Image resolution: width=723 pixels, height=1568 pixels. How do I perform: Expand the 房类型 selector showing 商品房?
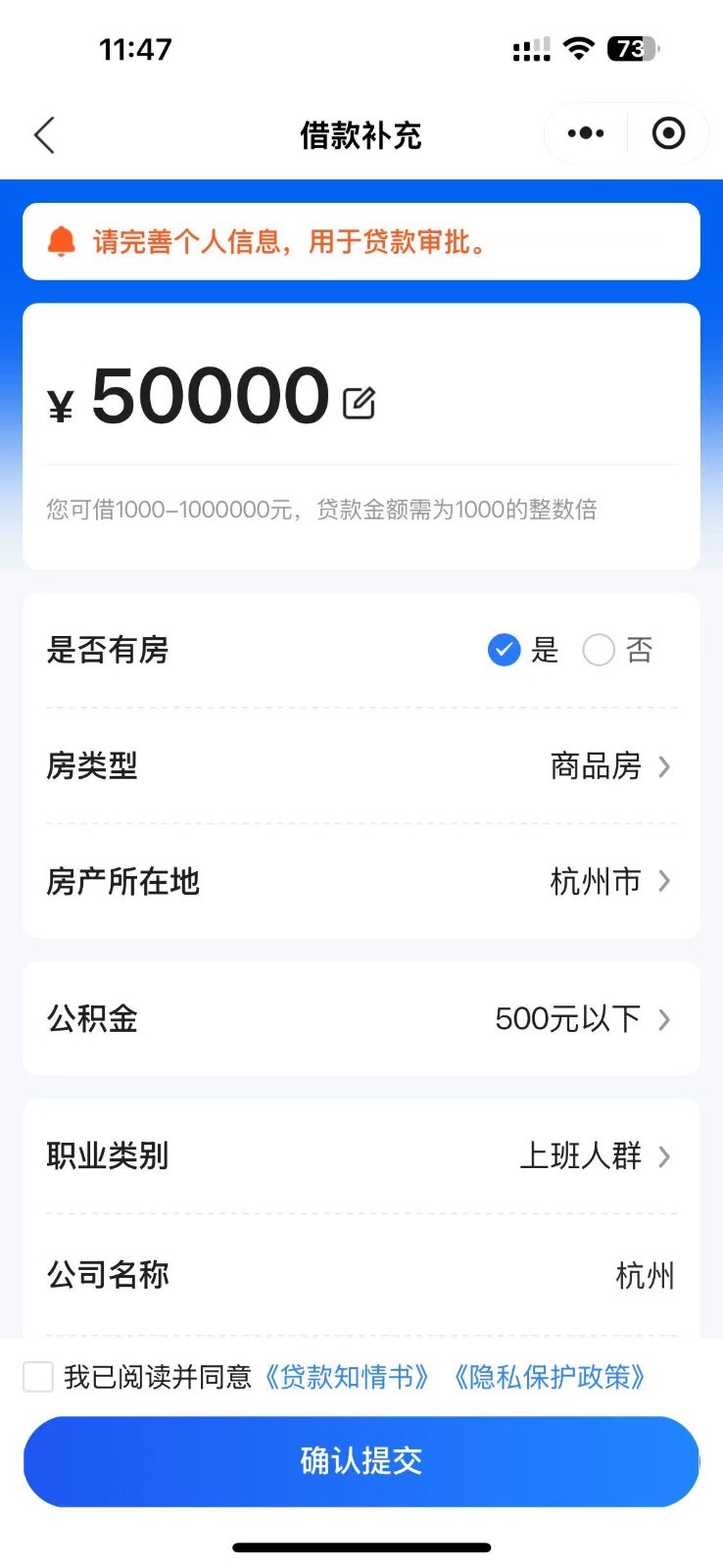click(x=607, y=766)
